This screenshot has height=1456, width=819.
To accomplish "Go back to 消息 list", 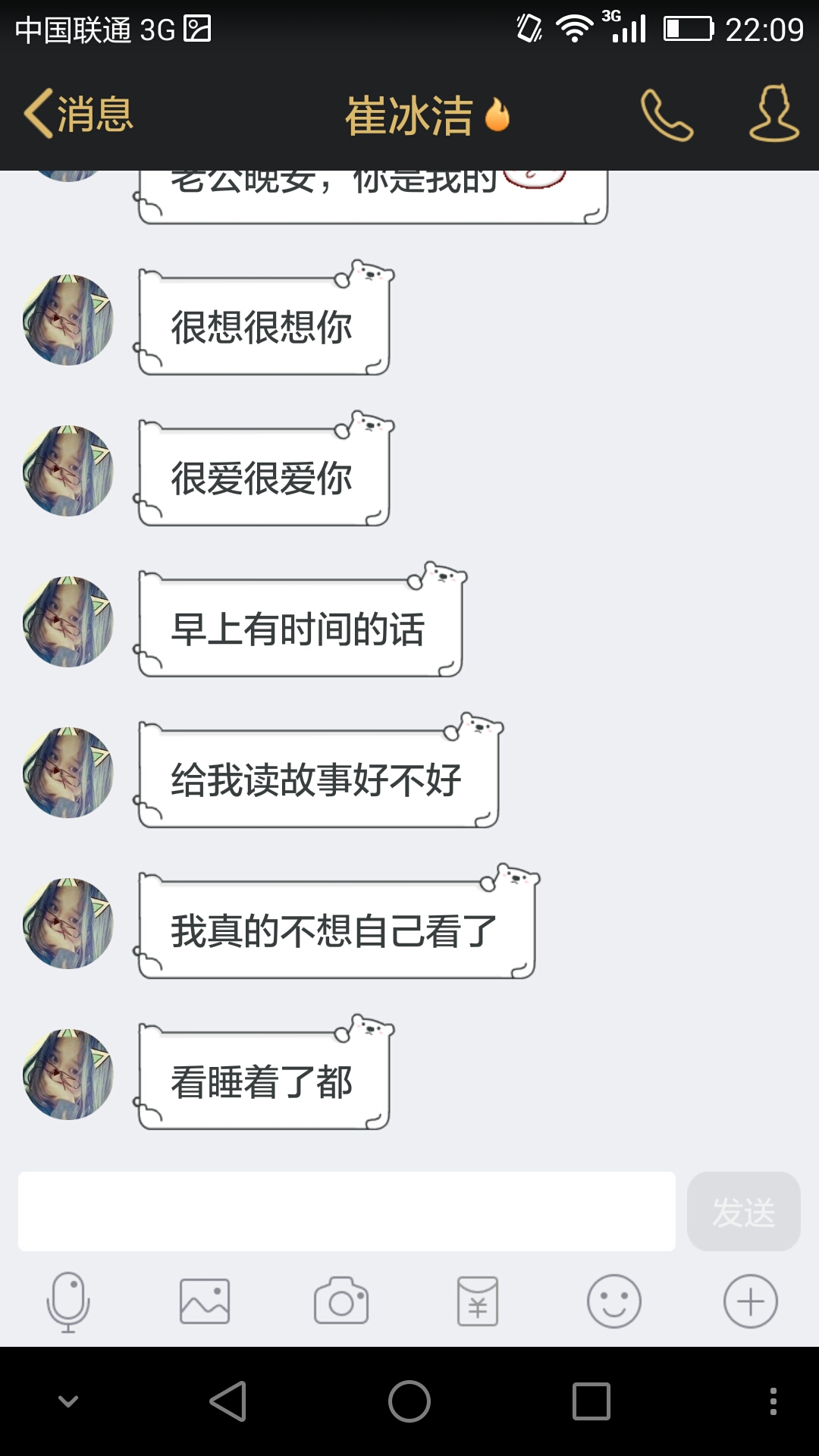I will coord(79,115).
